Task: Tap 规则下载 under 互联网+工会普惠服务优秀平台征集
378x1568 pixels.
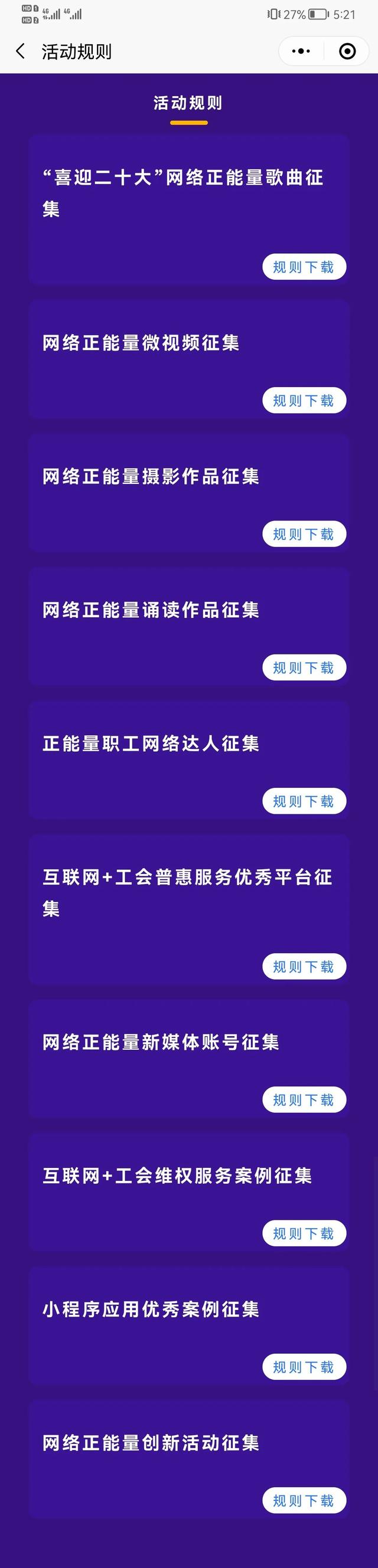Action: [x=304, y=967]
